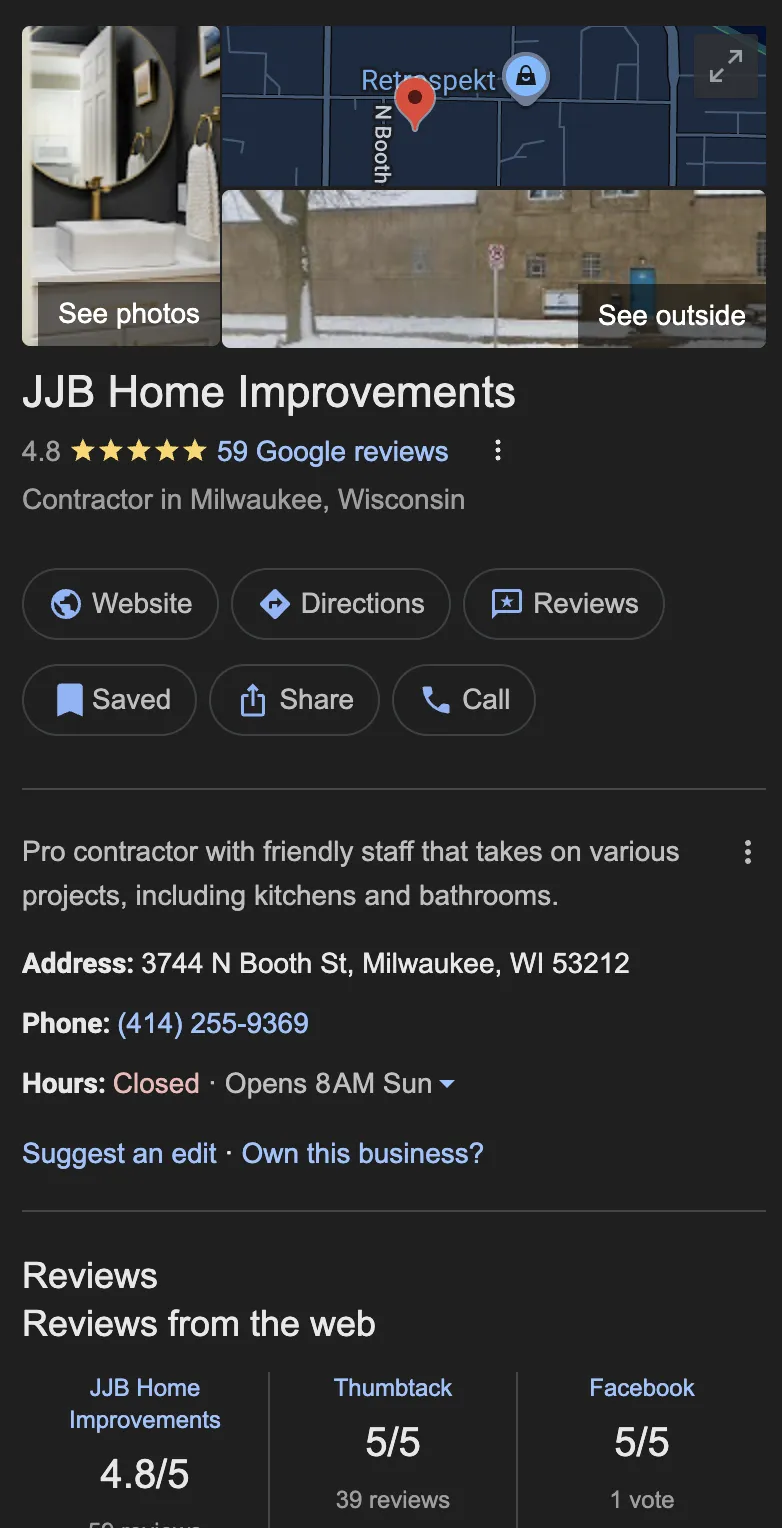Click Suggest an edit

119,1153
